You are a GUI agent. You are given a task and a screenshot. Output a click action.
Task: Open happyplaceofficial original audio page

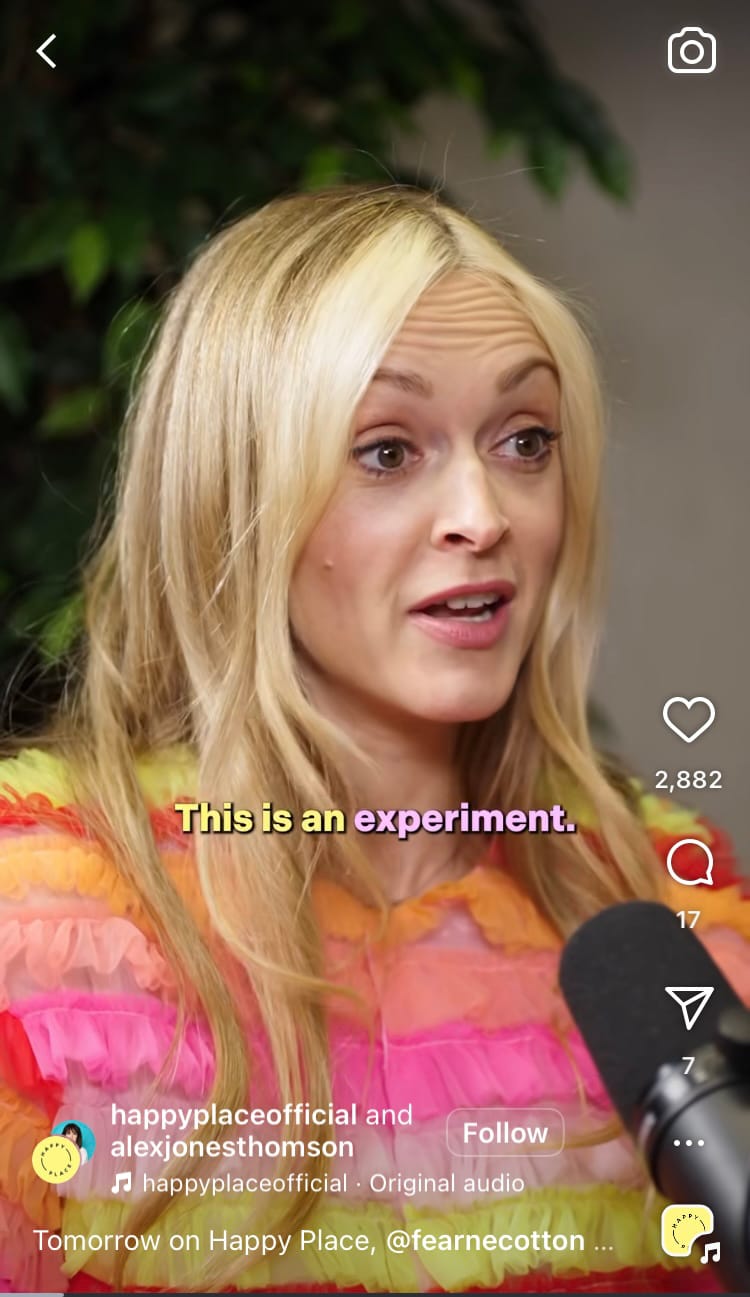click(320, 1184)
